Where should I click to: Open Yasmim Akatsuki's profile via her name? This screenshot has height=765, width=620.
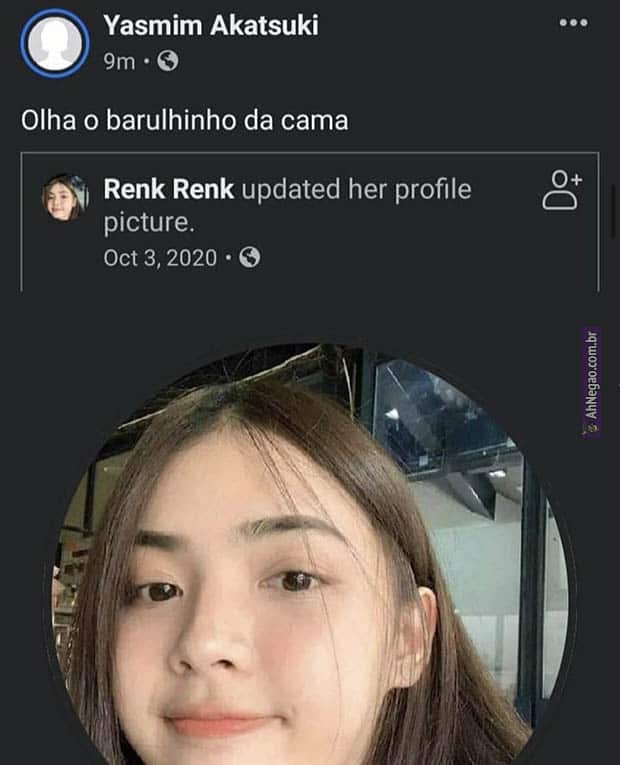point(210,27)
